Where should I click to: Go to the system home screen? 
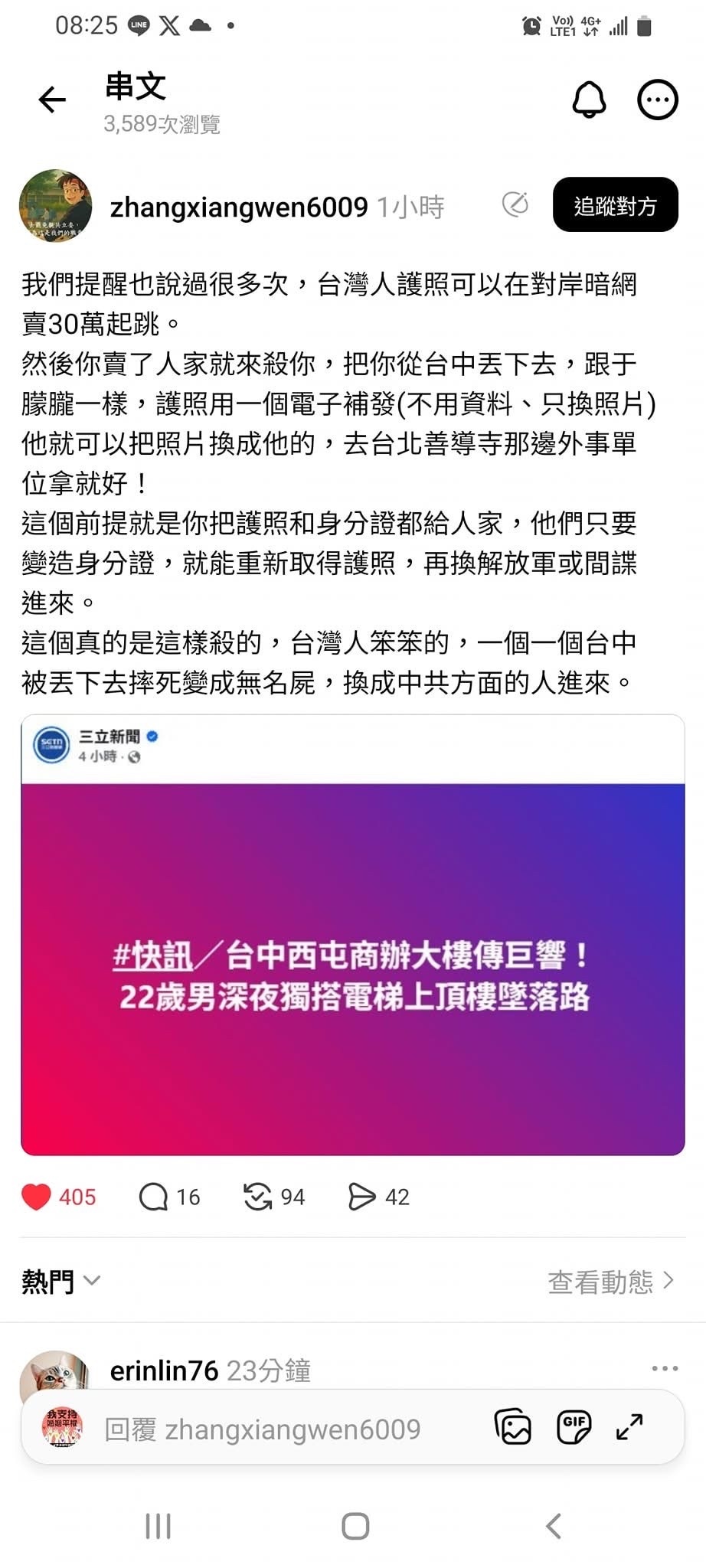coord(355,1526)
